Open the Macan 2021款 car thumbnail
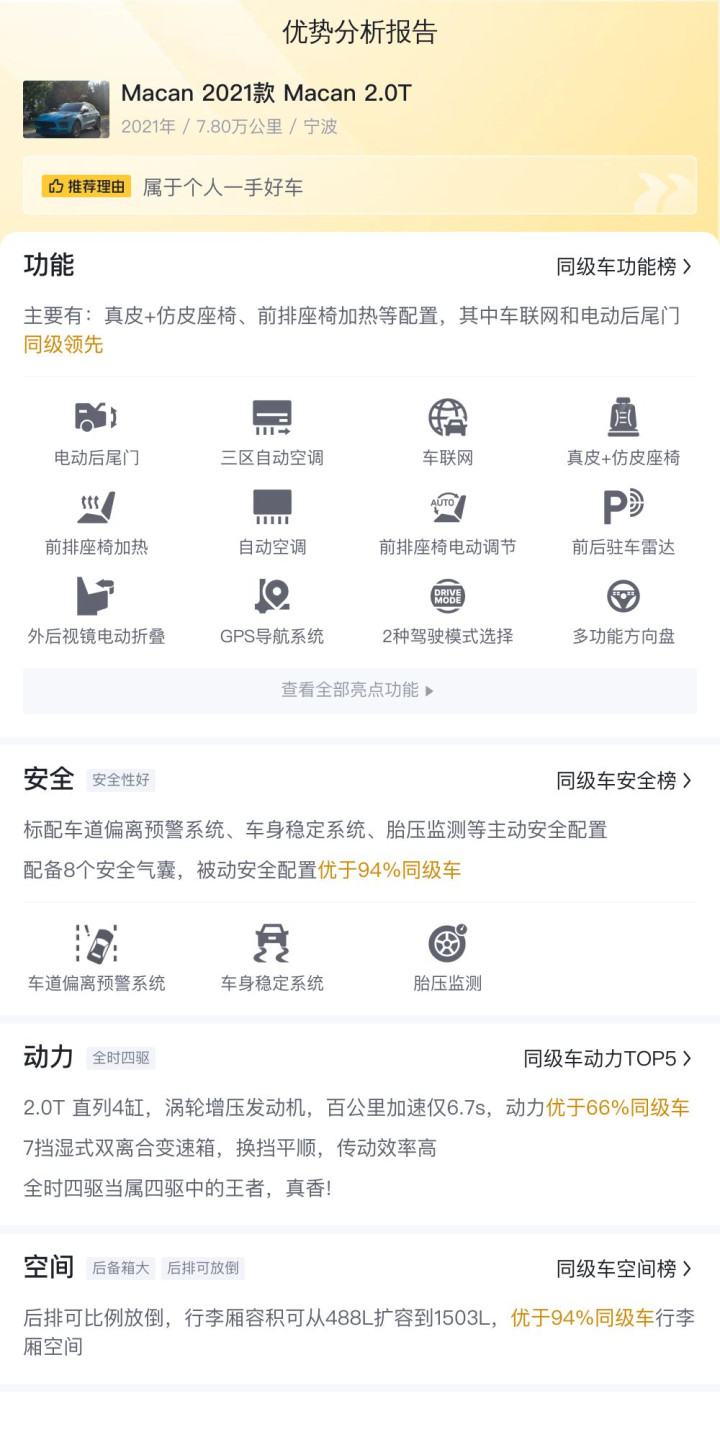Image resolution: width=720 pixels, height=1450 pixels. point(66,109)
